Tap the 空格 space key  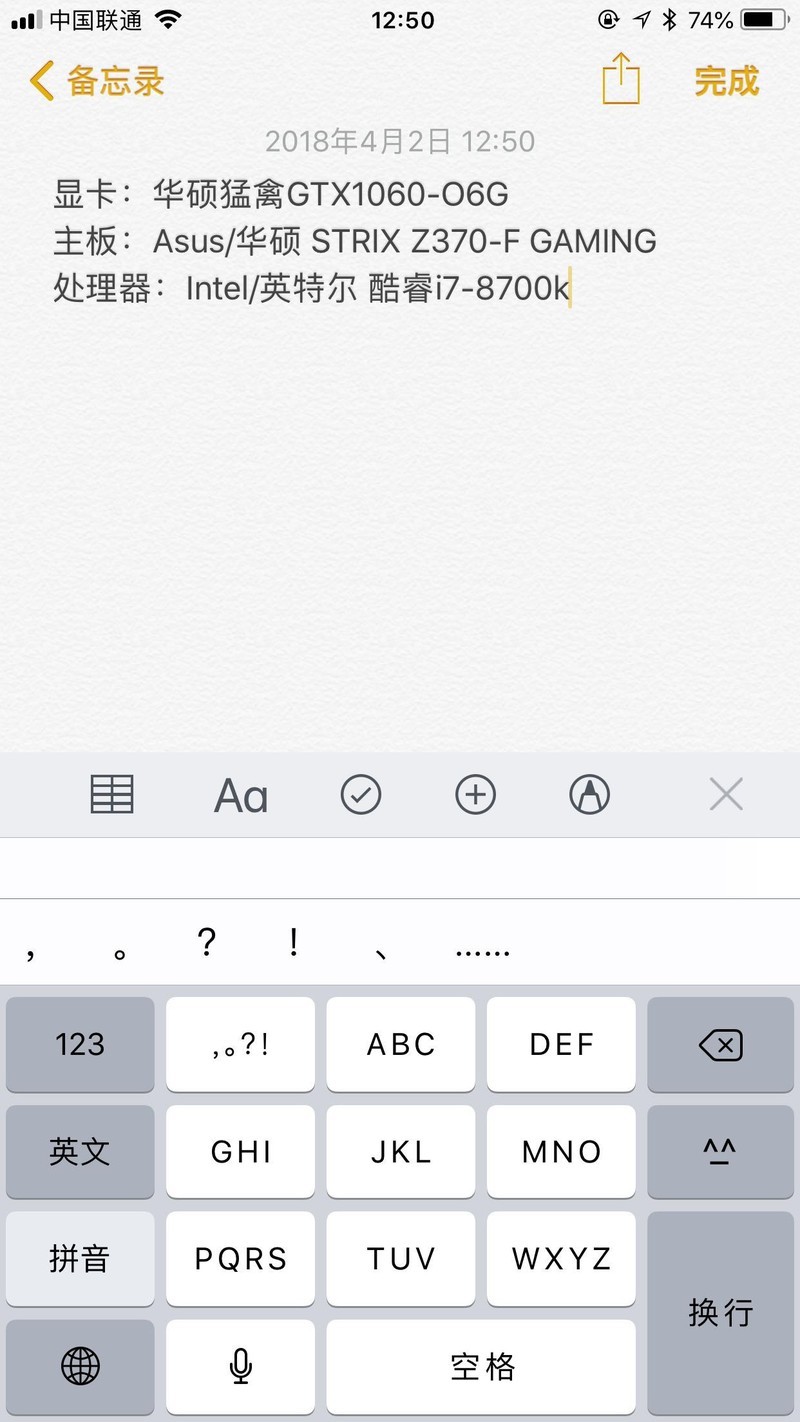pos(481,1365)
